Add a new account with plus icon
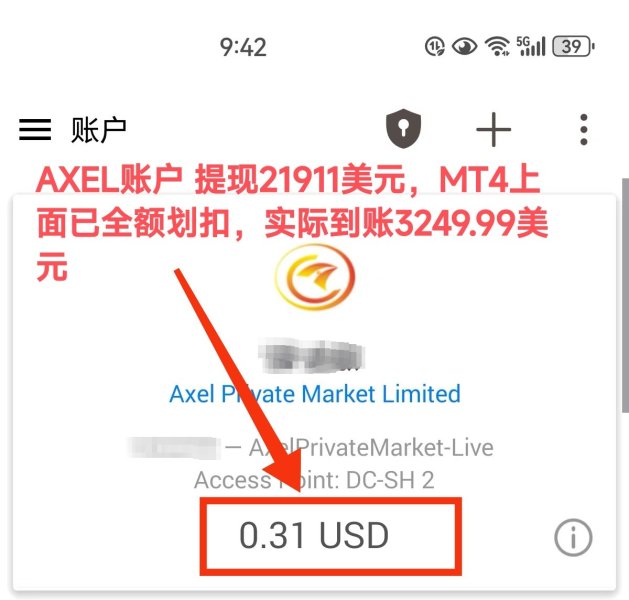 point(493,129)
